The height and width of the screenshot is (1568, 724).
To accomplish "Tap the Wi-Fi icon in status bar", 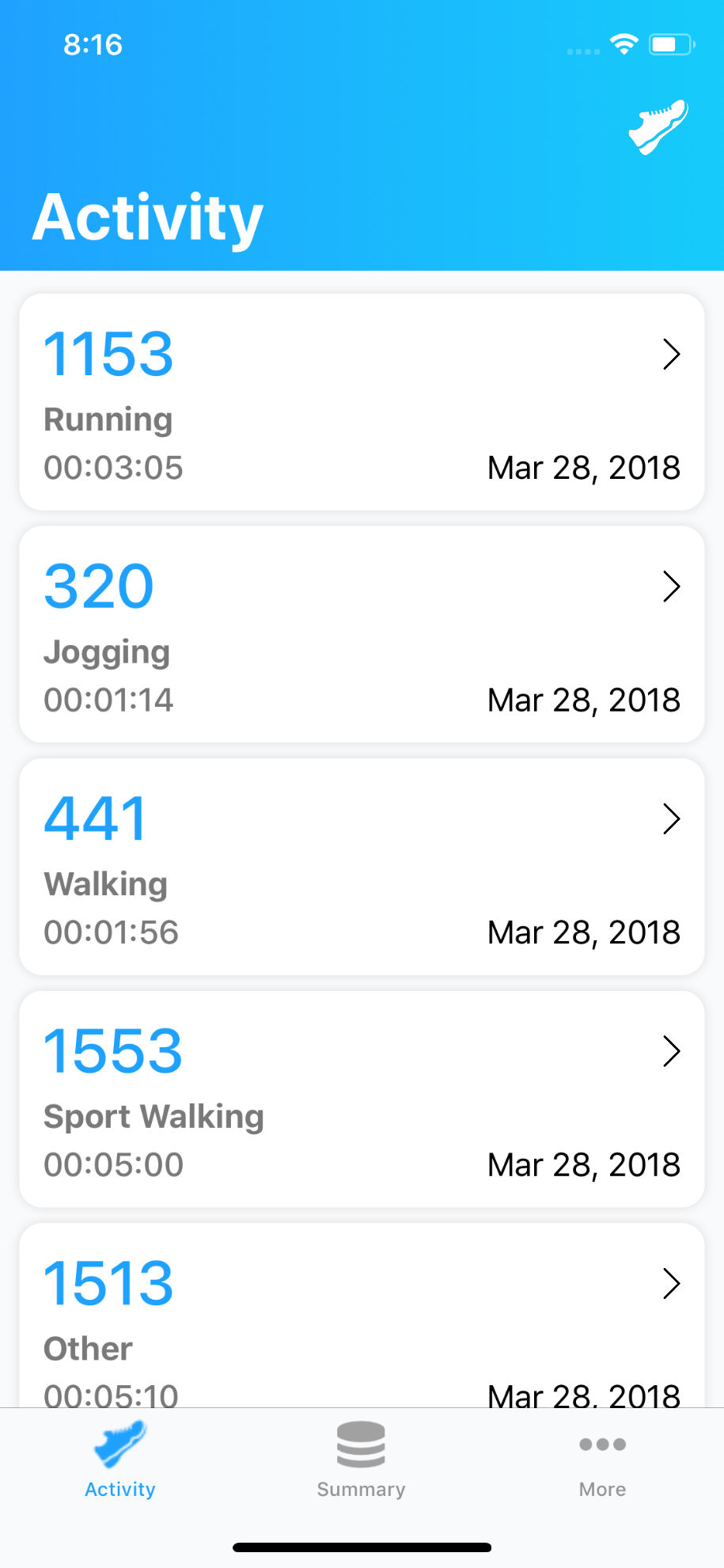I will pyautogui.click(x=624, y=45).
